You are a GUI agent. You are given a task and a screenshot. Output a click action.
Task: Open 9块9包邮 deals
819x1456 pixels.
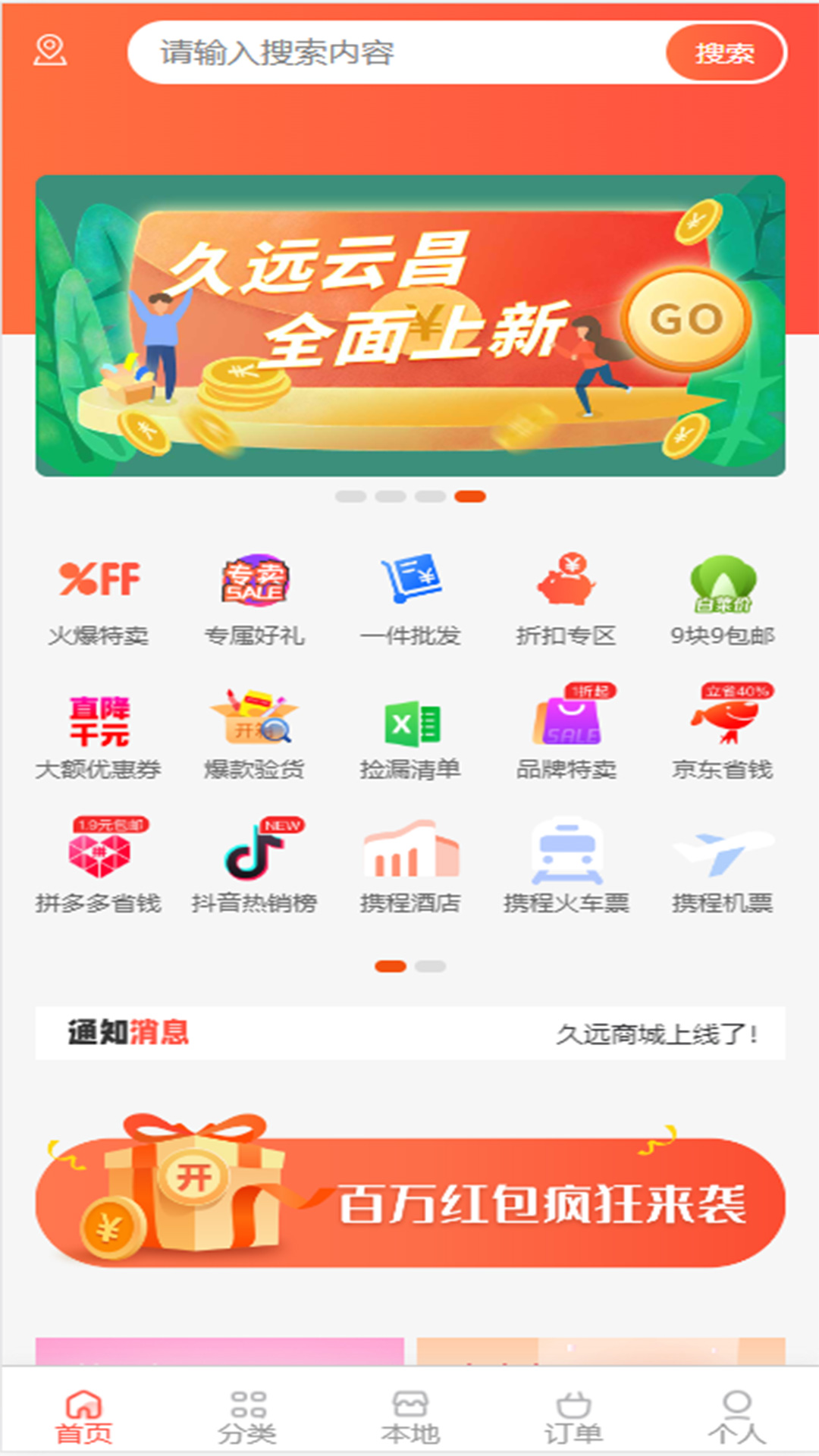pos(723,600)
